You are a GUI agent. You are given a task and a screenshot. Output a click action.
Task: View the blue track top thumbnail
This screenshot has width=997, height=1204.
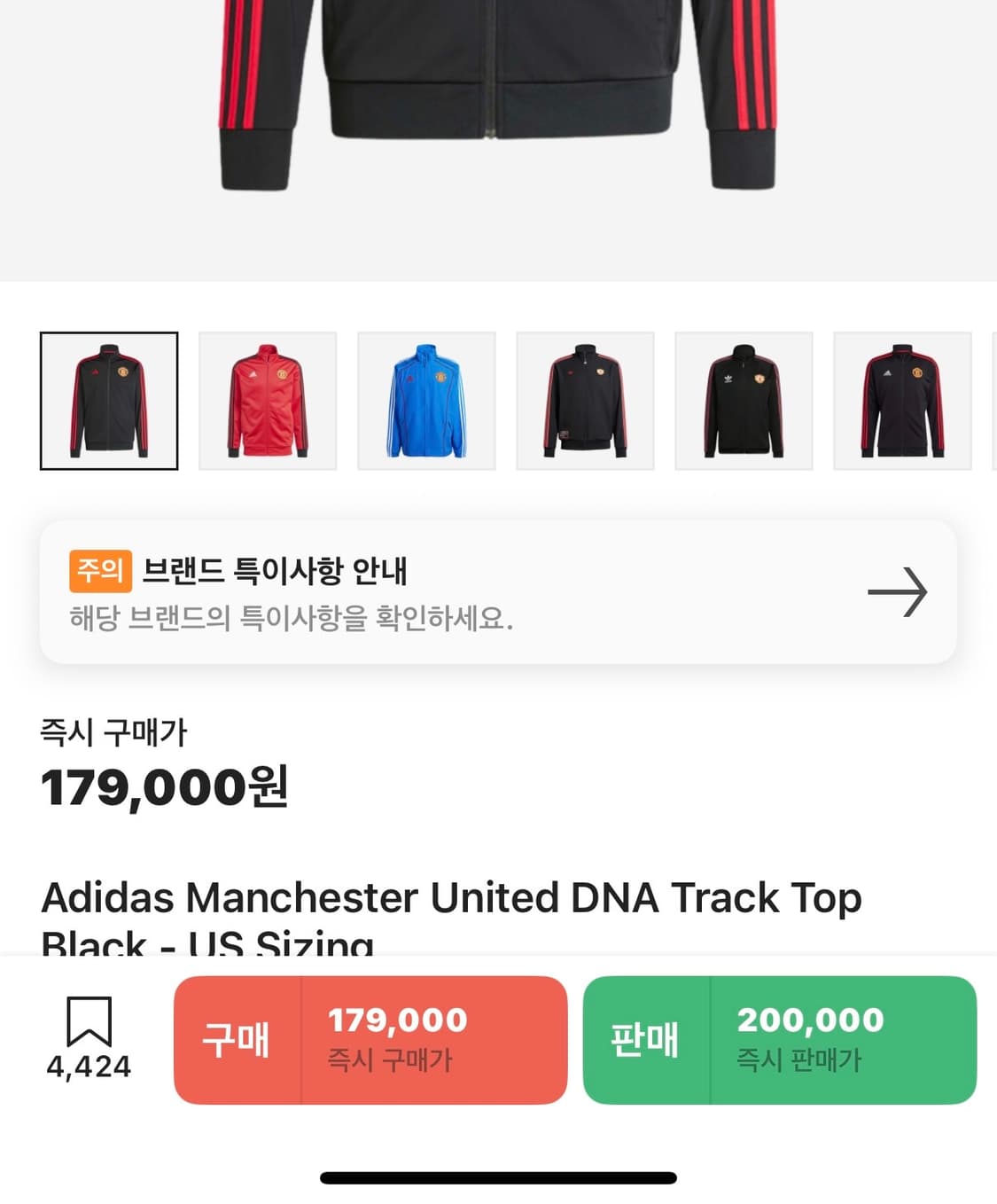point(427,400)
